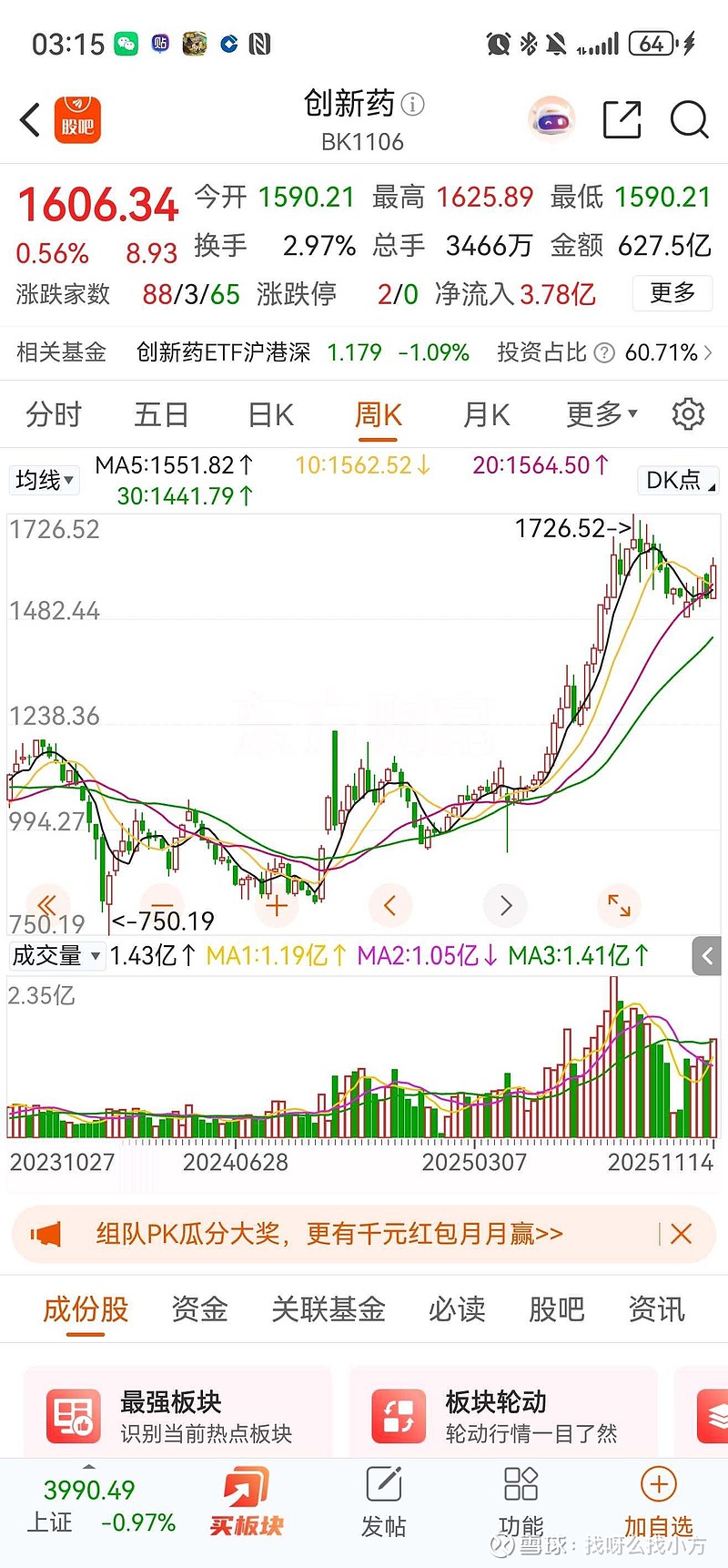Switch to the 日K tab
This screenshot has height=1568, width=728.
point(268,413)
